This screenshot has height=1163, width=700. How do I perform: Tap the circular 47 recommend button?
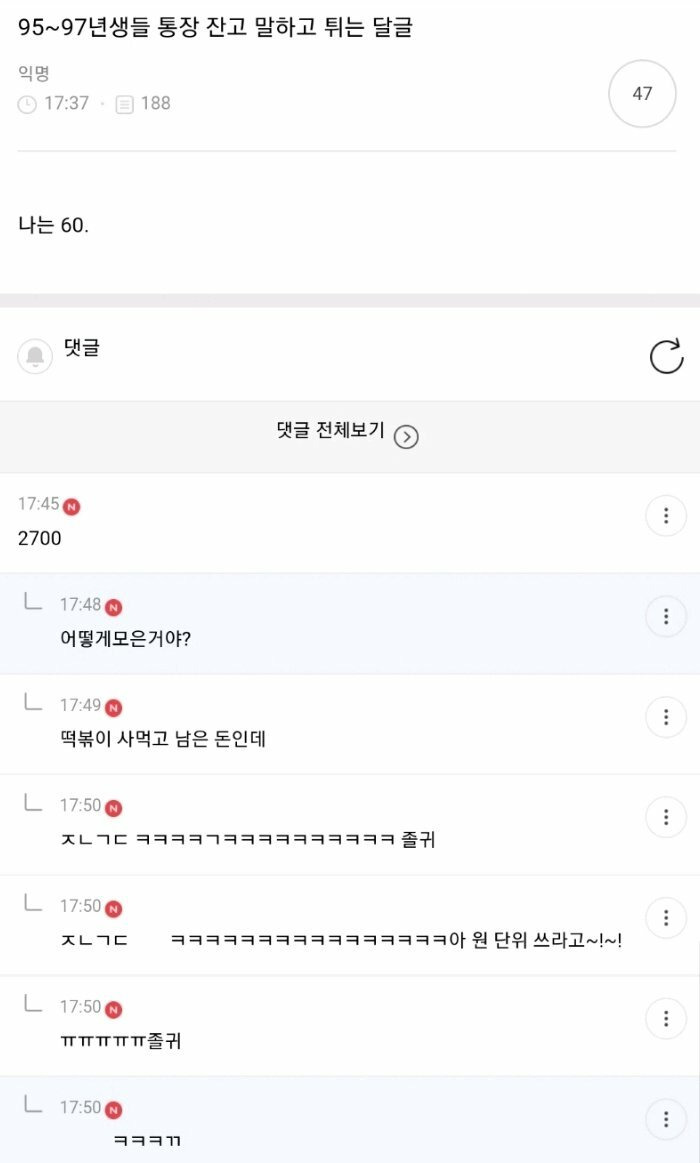(642, 94)
